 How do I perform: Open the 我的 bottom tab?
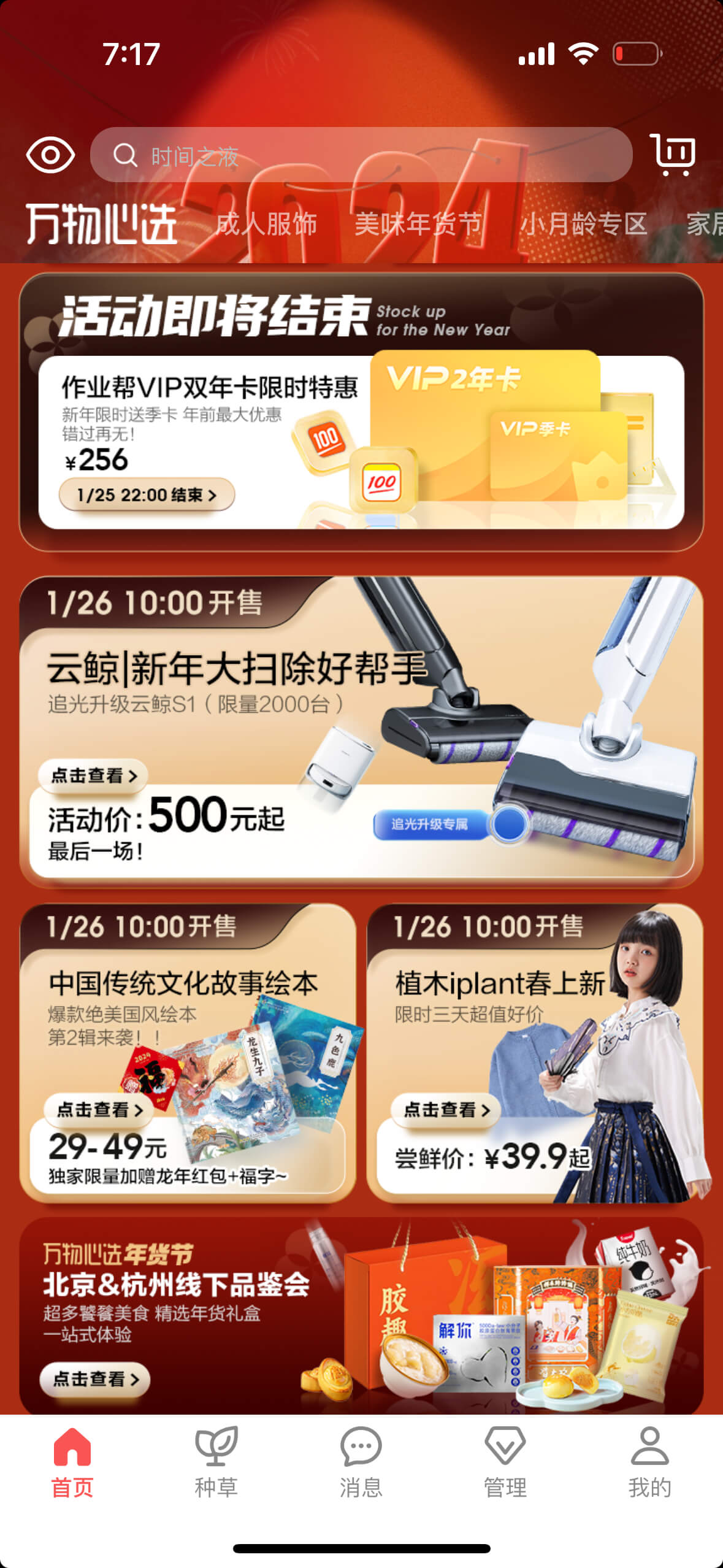pos(649,1463)
